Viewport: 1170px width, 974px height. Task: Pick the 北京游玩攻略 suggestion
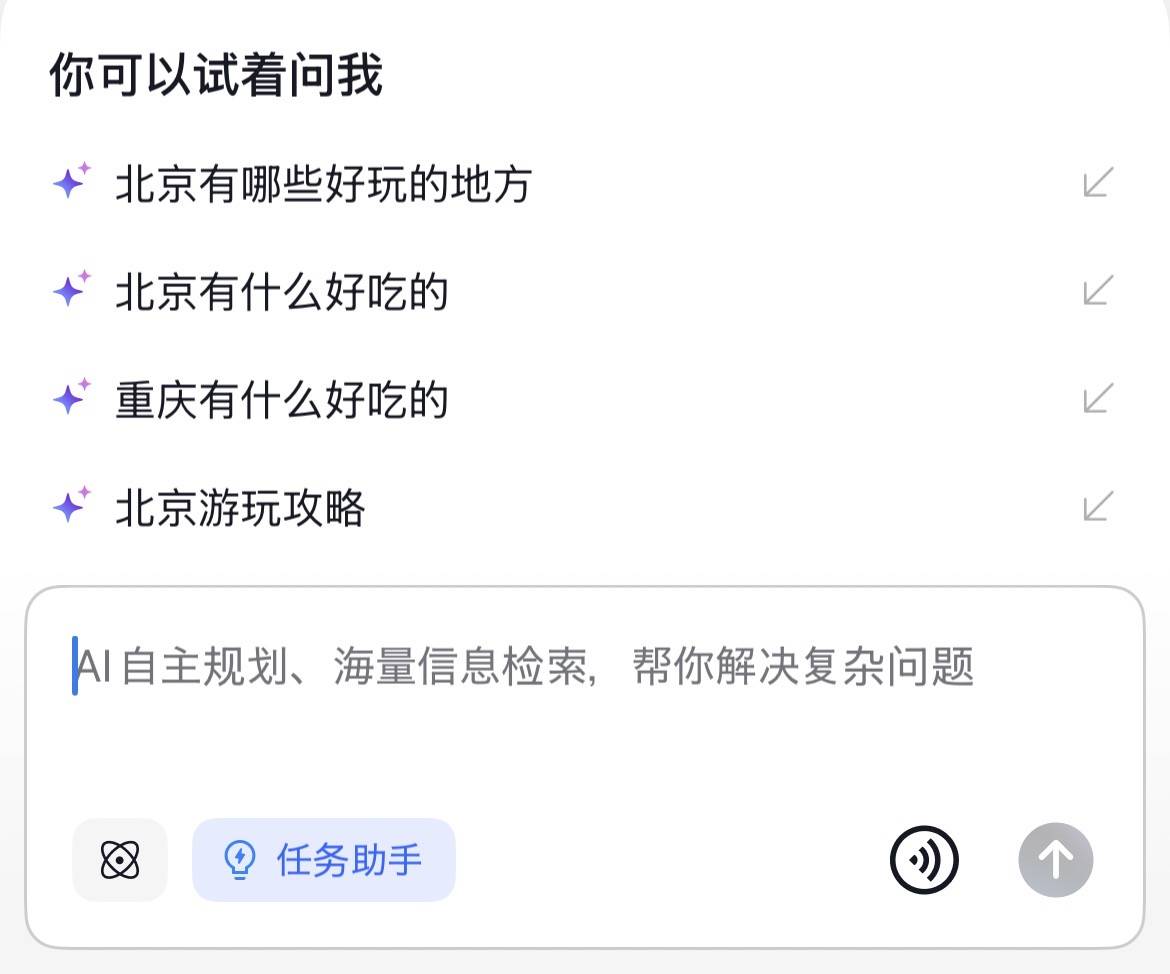pos(240,508)
